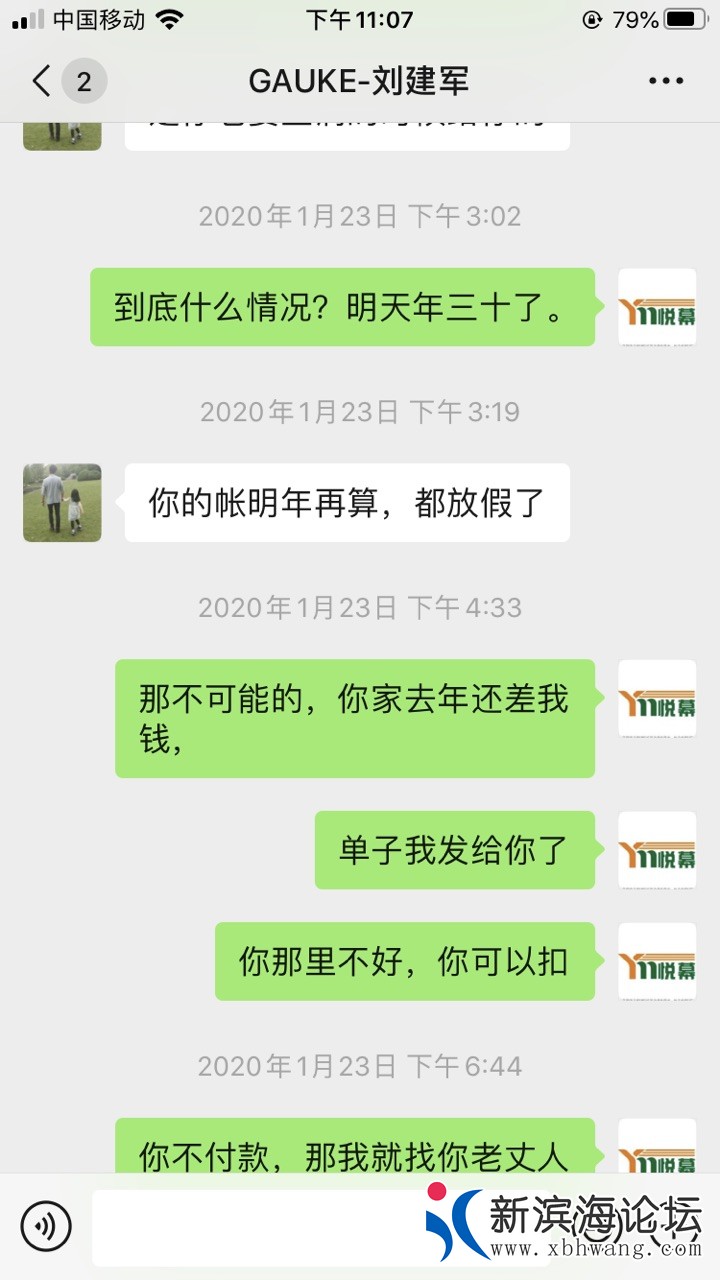This screenshot has width=720, height=1280.
Task: Tap the contact's avatar photo
Action: tap(61, 504)
